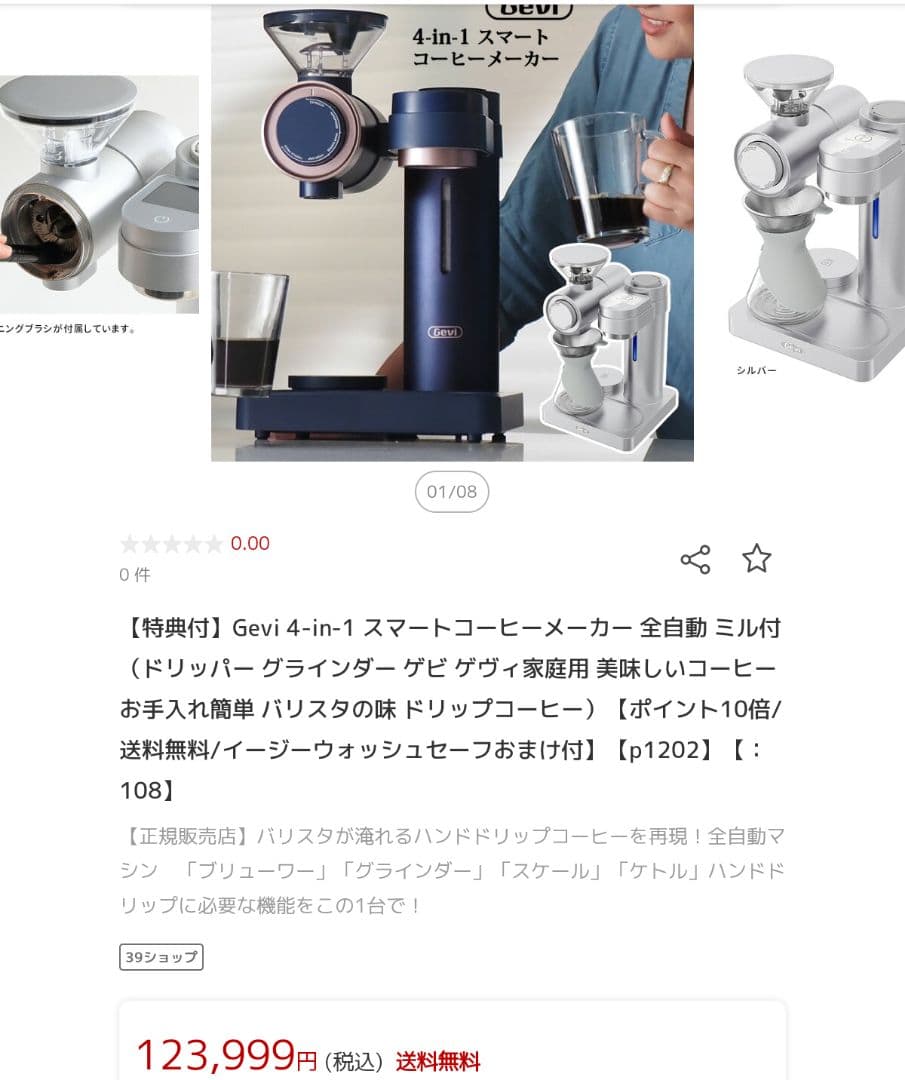Click the 39ショップ badge
This screenshot has height=1080, width=905.
[161, 957]
